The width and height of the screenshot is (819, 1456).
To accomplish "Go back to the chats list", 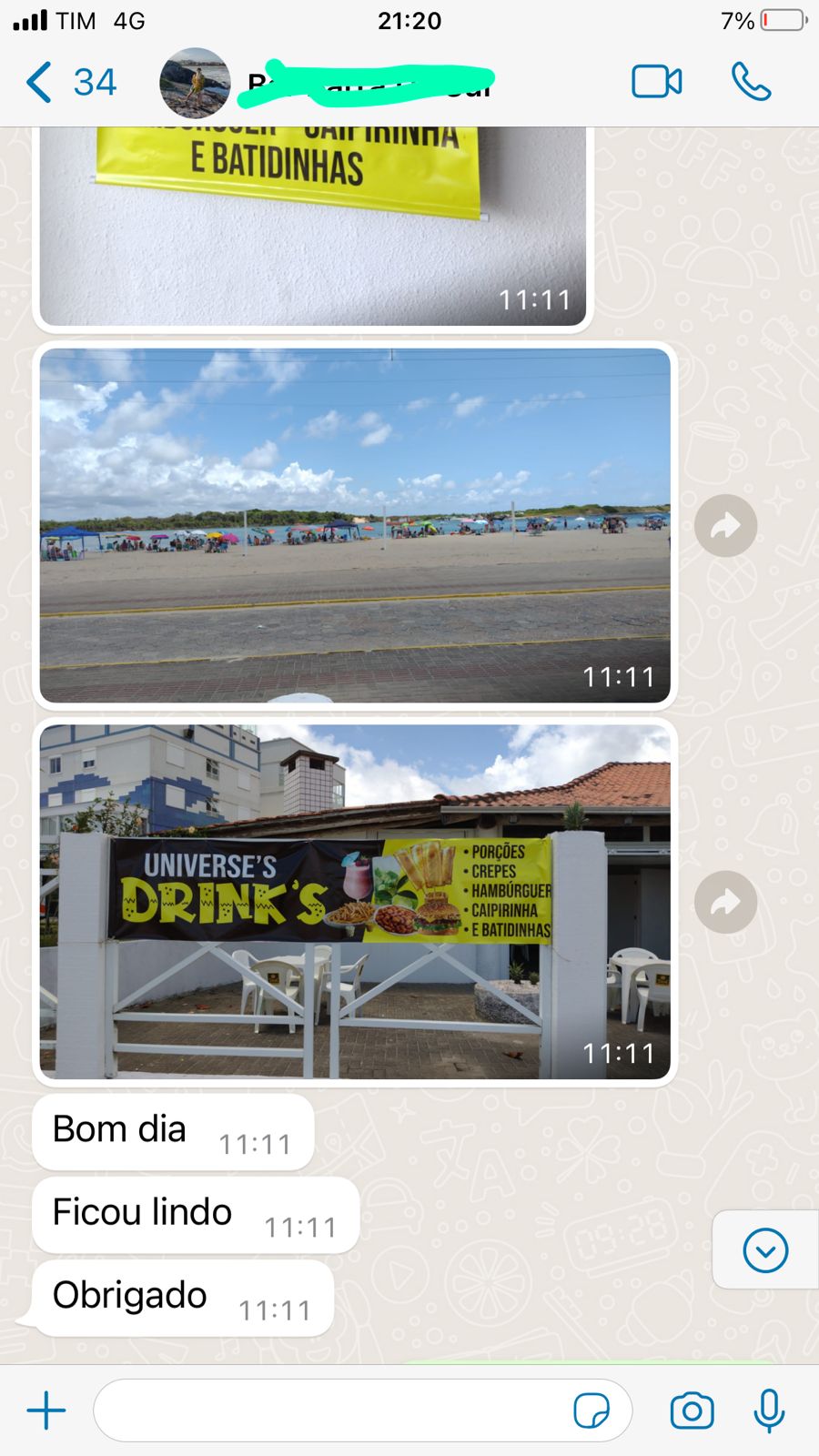I will [x=71, y=82].
